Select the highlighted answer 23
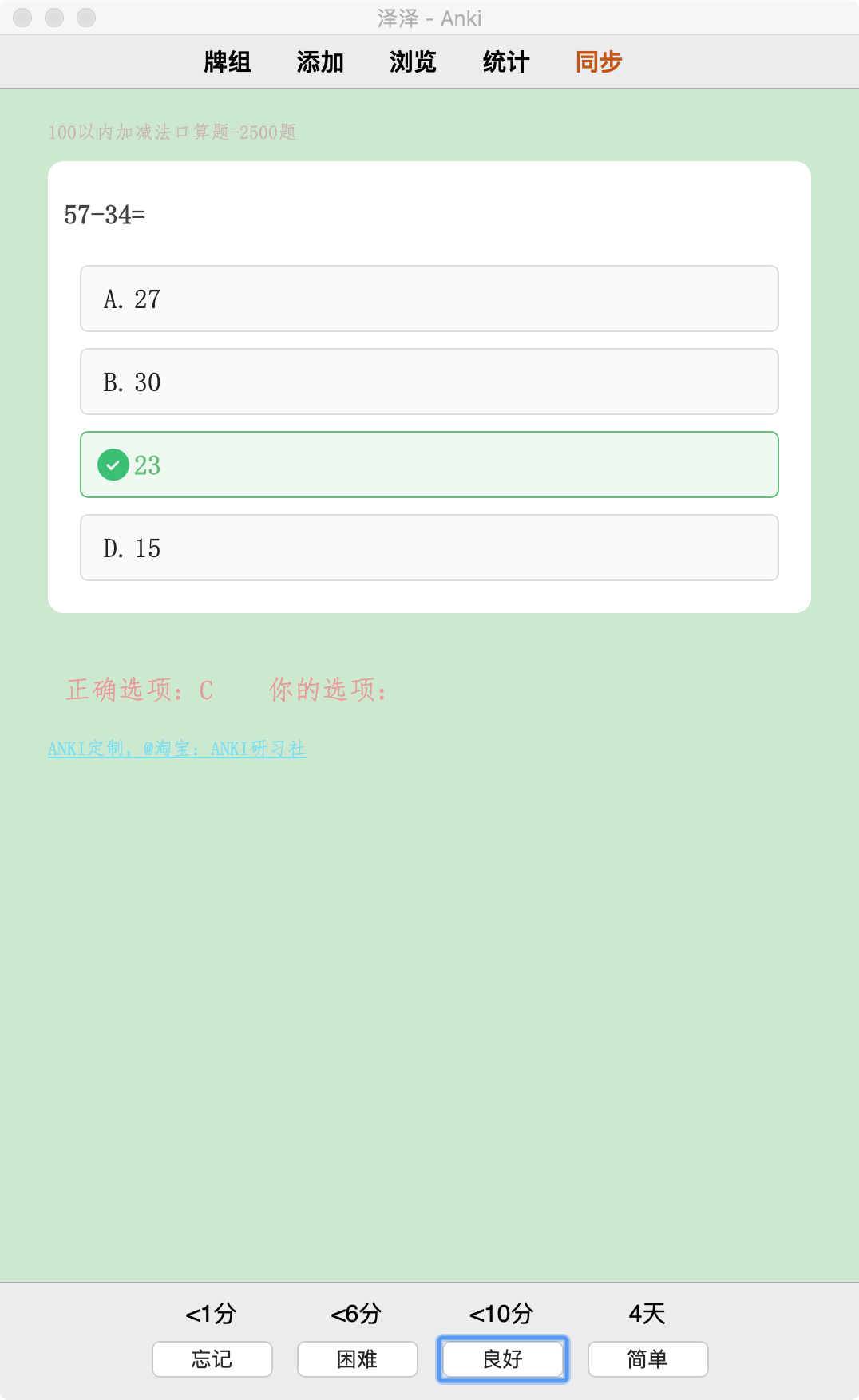The height and width of the screenshot is (1400, 859). 429,465
